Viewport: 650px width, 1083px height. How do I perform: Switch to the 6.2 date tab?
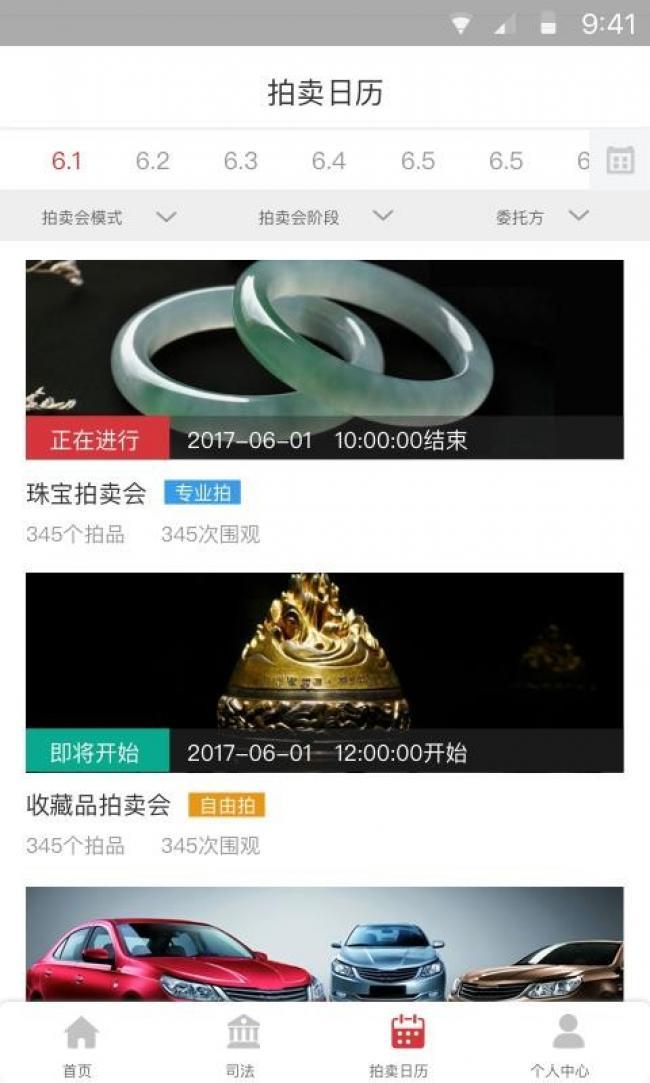click(x=153, y=161)
